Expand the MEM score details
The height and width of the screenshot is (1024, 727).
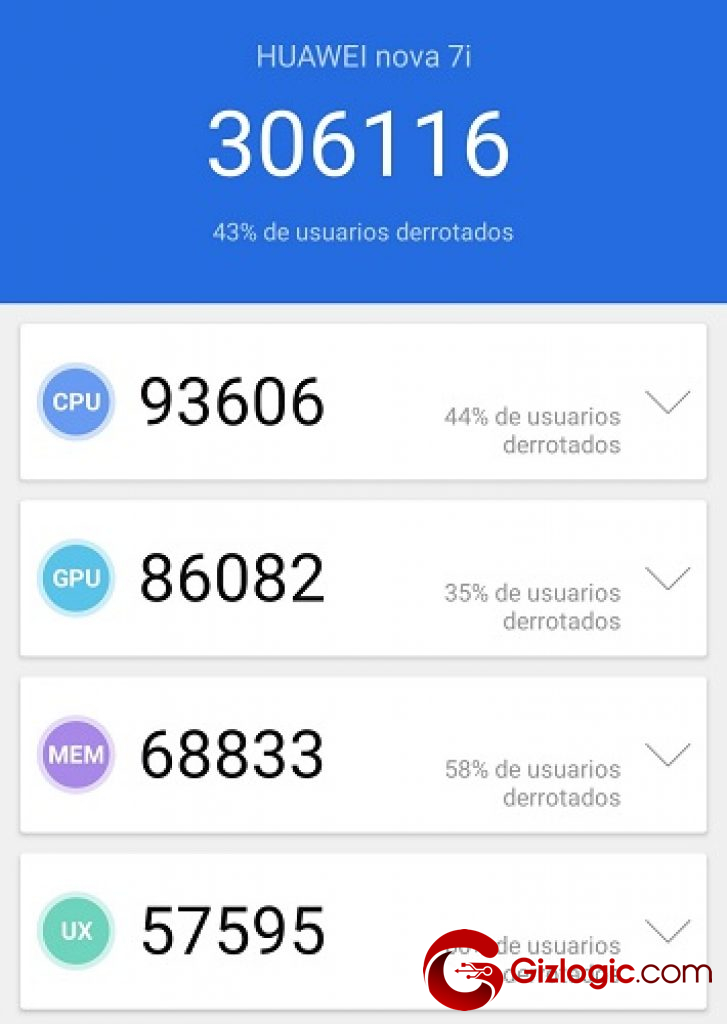pyautogui.click(x=667, y=755)
